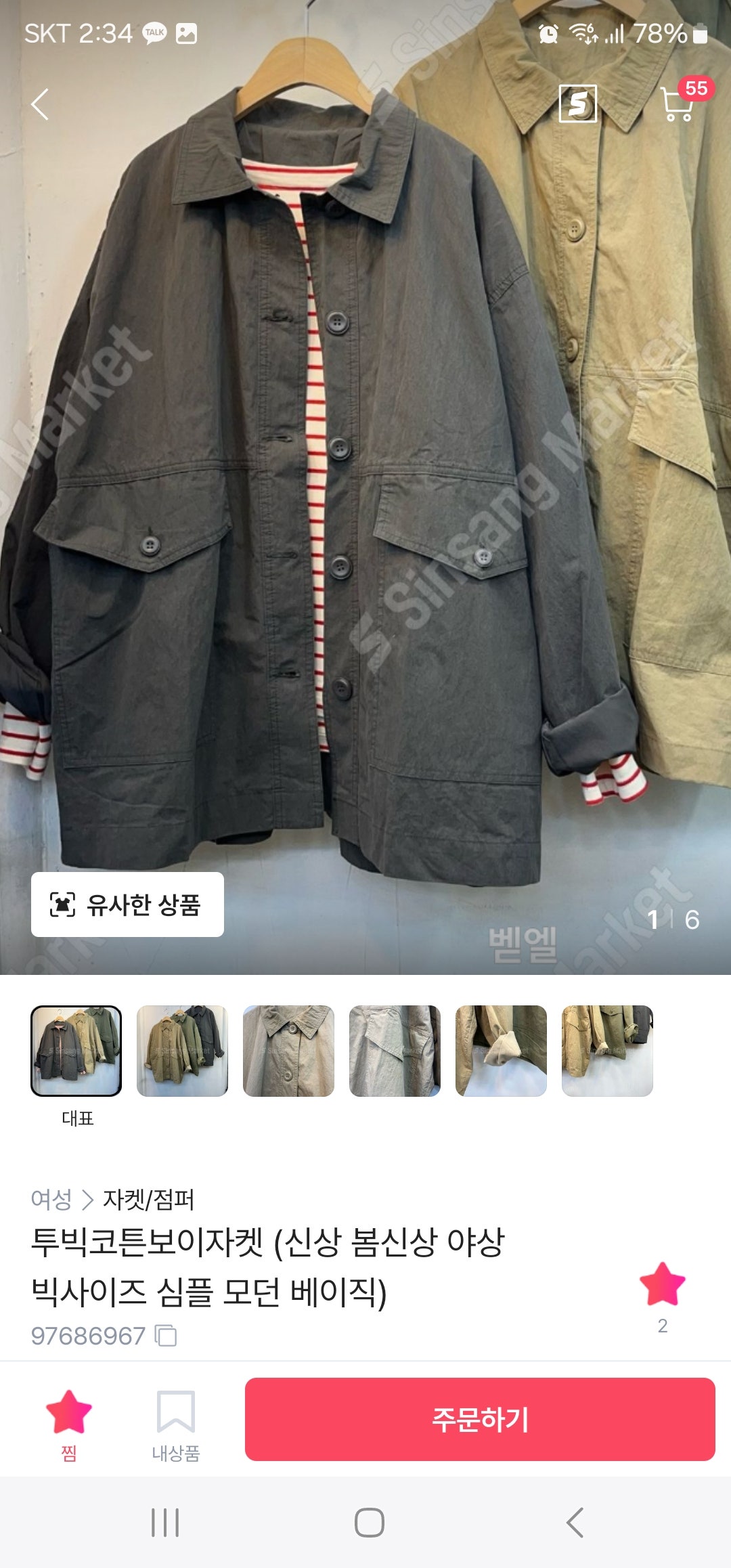
Task: View the fifth thumbnail showing rolled sleeve
Action: (501, 1051)
